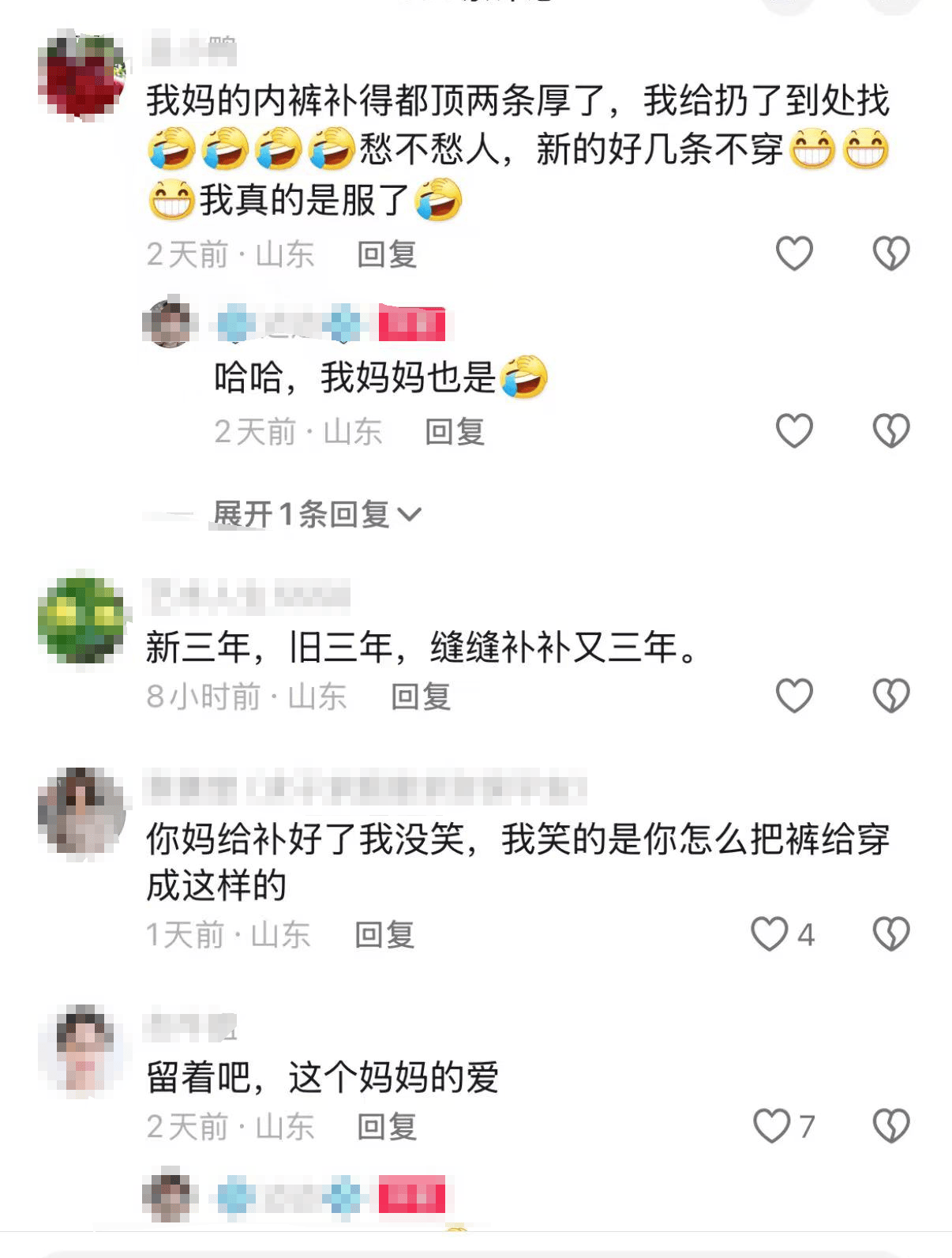Dislike the comment 缝缝补补又三年
The image size is (952, 1258).
(890, 696)
